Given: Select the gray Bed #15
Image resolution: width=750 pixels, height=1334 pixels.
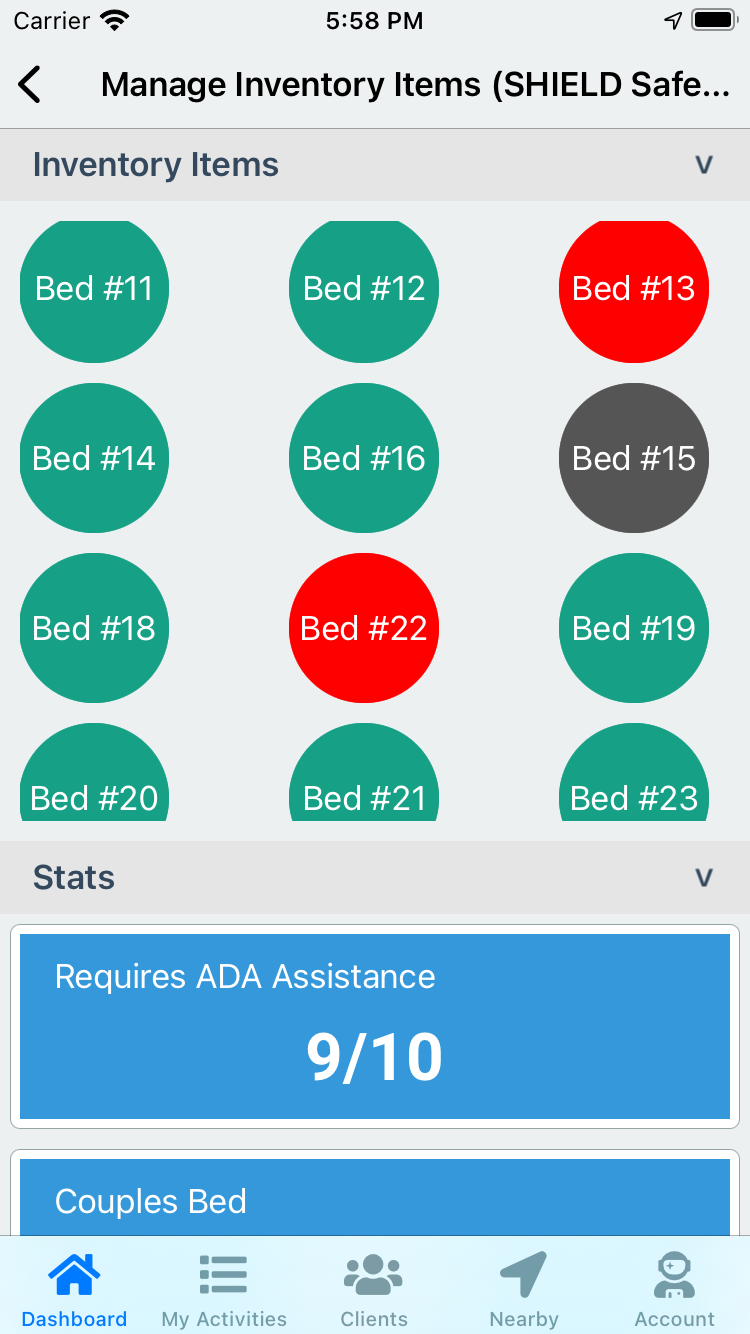Looking at the screenshot, I should tap(634, 458).
